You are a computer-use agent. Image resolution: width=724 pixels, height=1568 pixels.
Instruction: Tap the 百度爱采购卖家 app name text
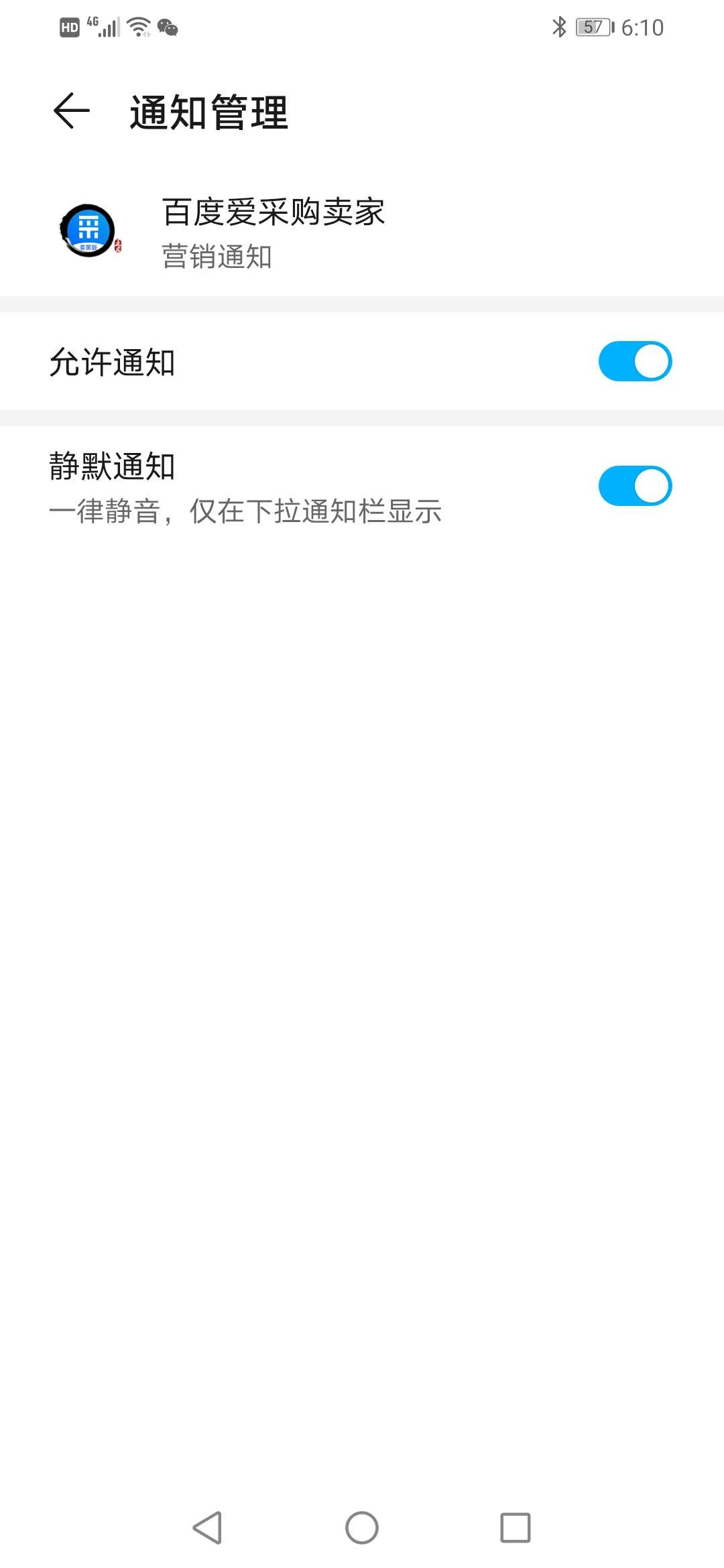click(x=272, y=214)
